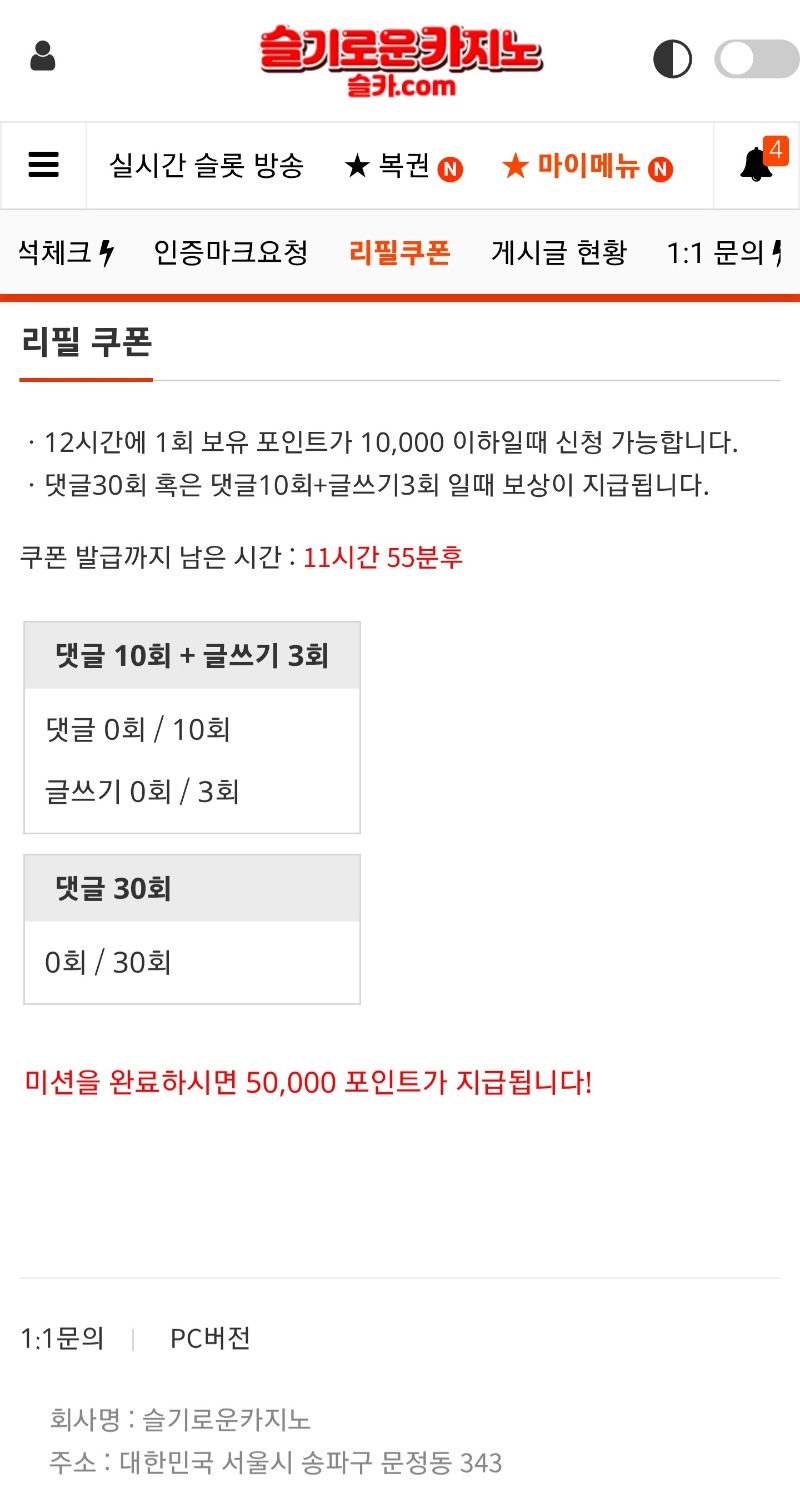Screen dimensions: 800x1488
Task: Open the 게시글 현황 tab
Action: coord(559,253)
